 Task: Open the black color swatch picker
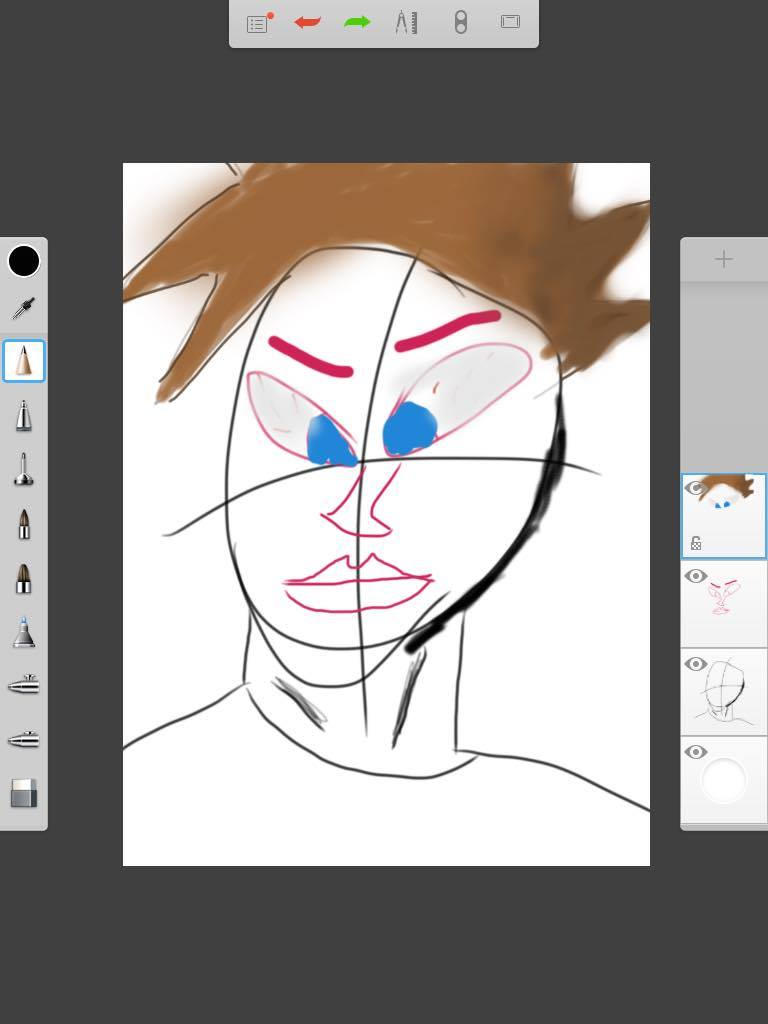click(x=24, y=261)
